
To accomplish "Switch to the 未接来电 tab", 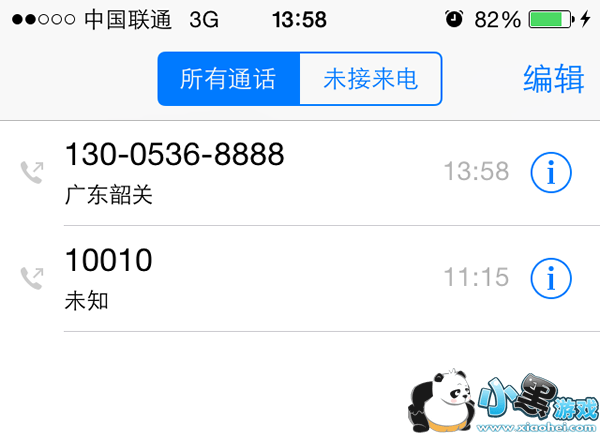I will 370,79.
